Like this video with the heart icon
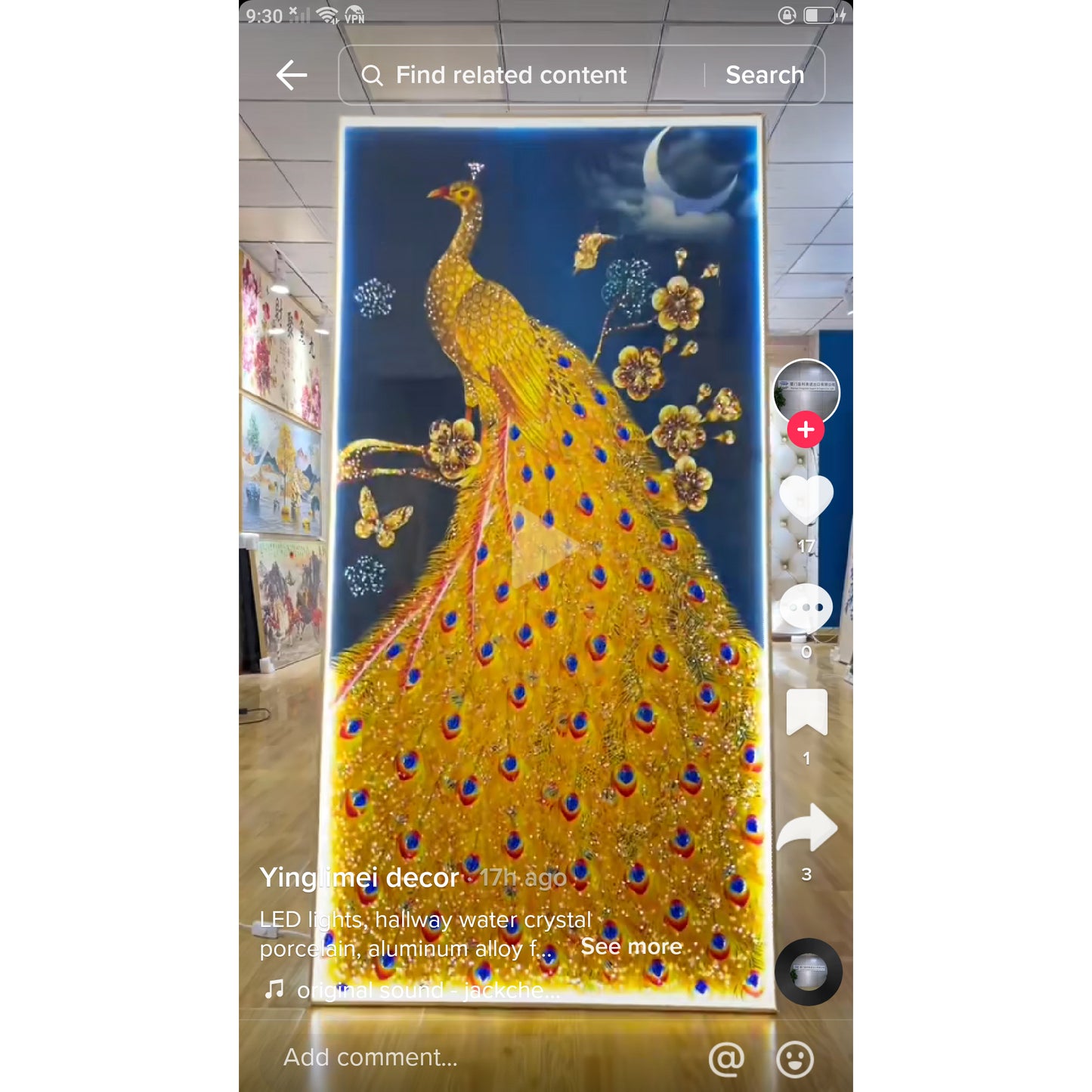The width and height of the screenshot is (1092, 1092). pos(806,499)
